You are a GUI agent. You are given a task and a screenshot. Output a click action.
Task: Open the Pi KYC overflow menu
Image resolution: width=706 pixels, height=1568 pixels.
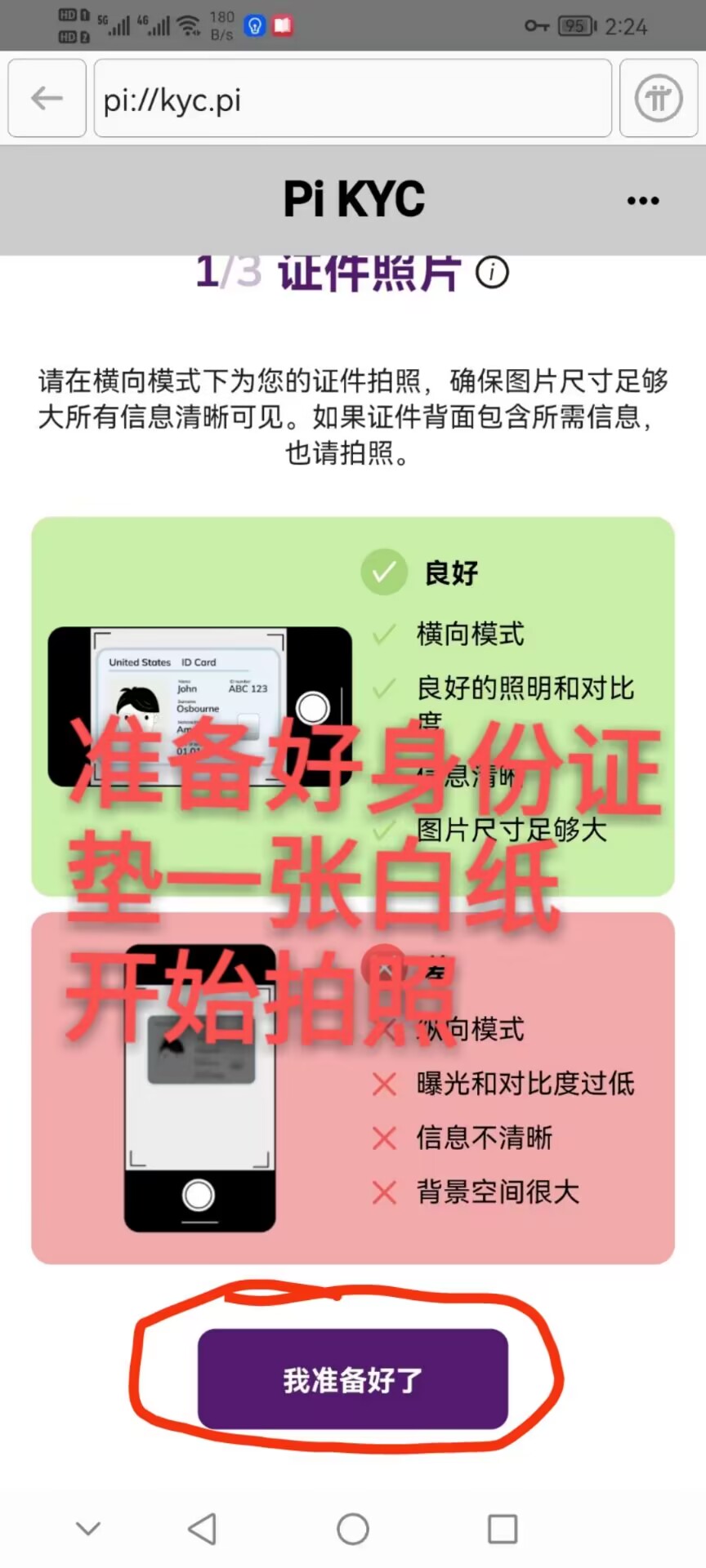pos(643,201)
